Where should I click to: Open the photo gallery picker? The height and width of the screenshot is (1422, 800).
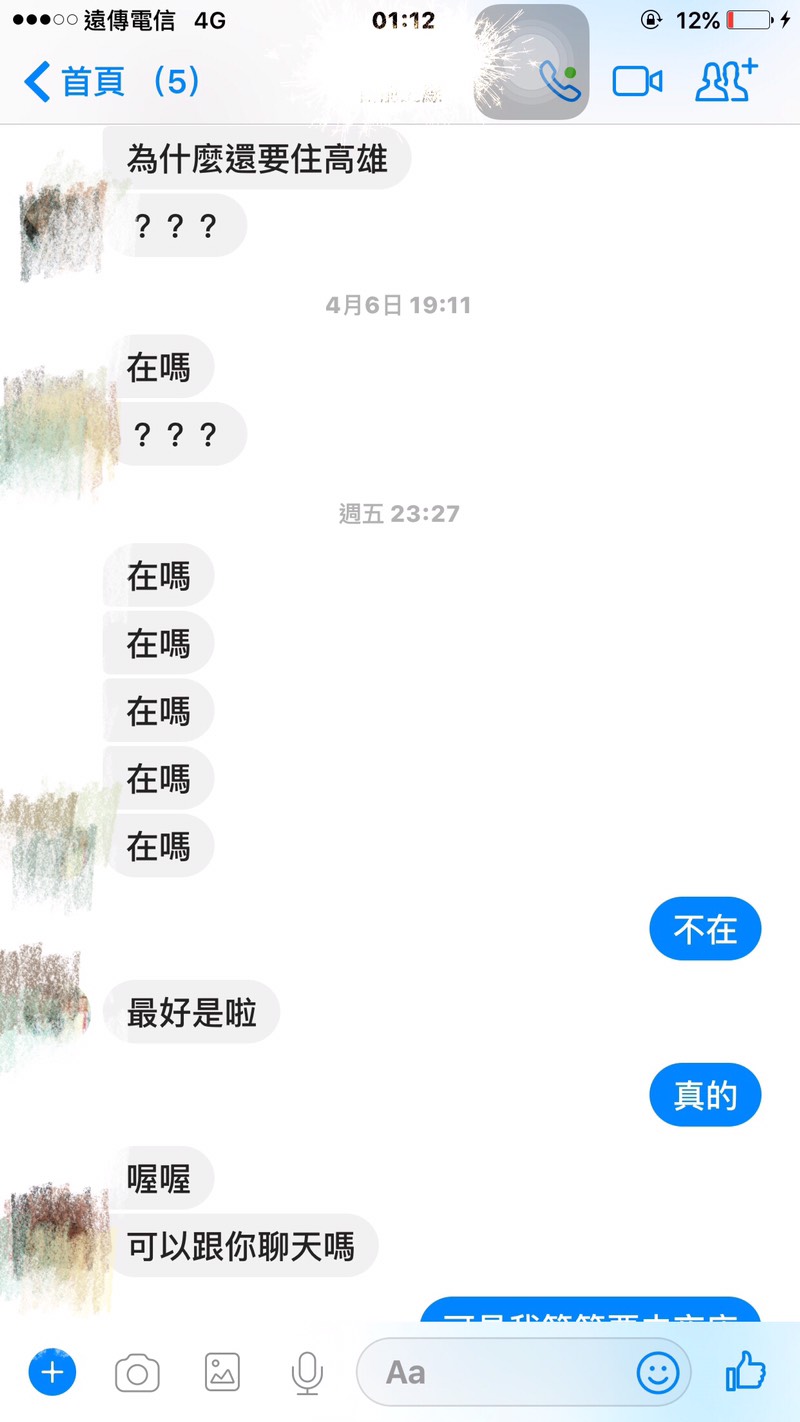[x=222, y=1373]
